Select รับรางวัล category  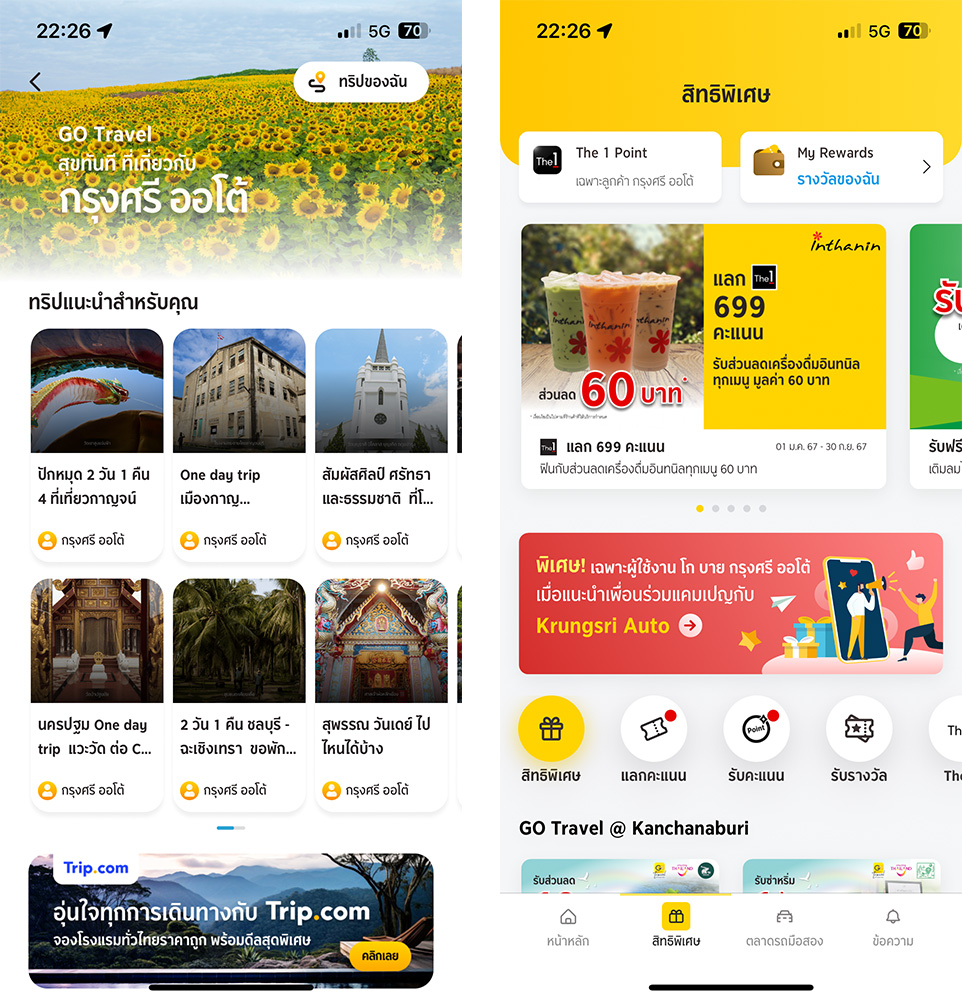click(859, 740)
